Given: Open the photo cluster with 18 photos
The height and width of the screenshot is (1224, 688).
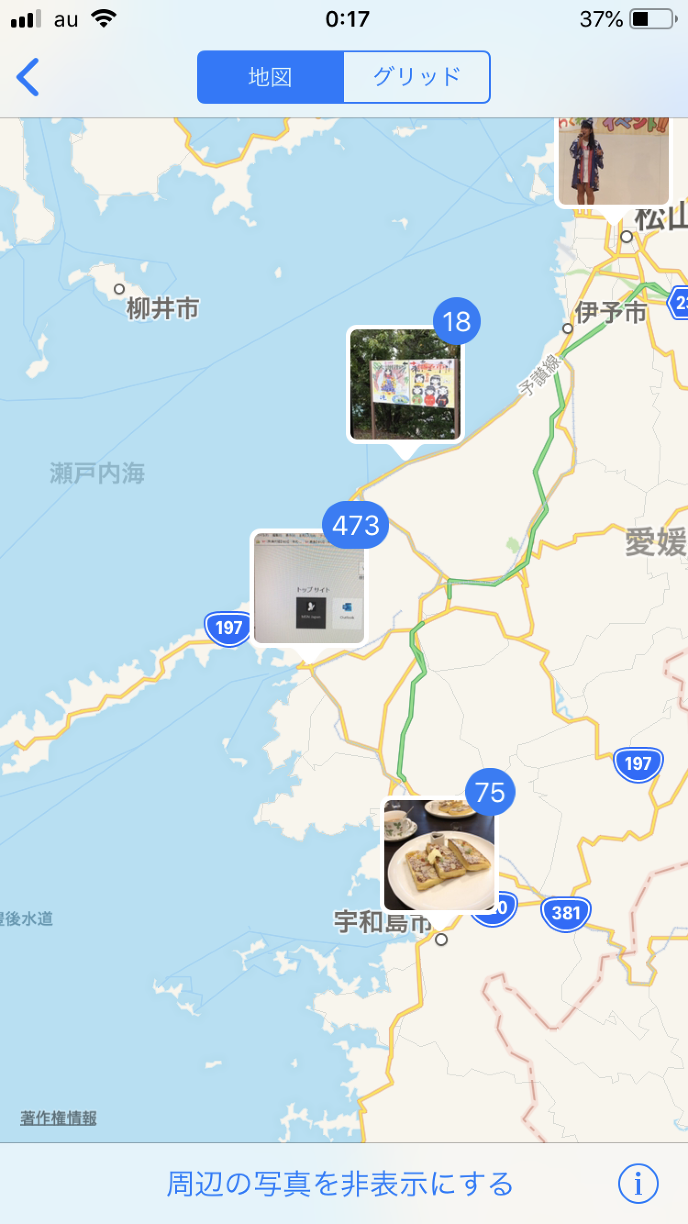Looking at the screenshot, I should (405, 384).
